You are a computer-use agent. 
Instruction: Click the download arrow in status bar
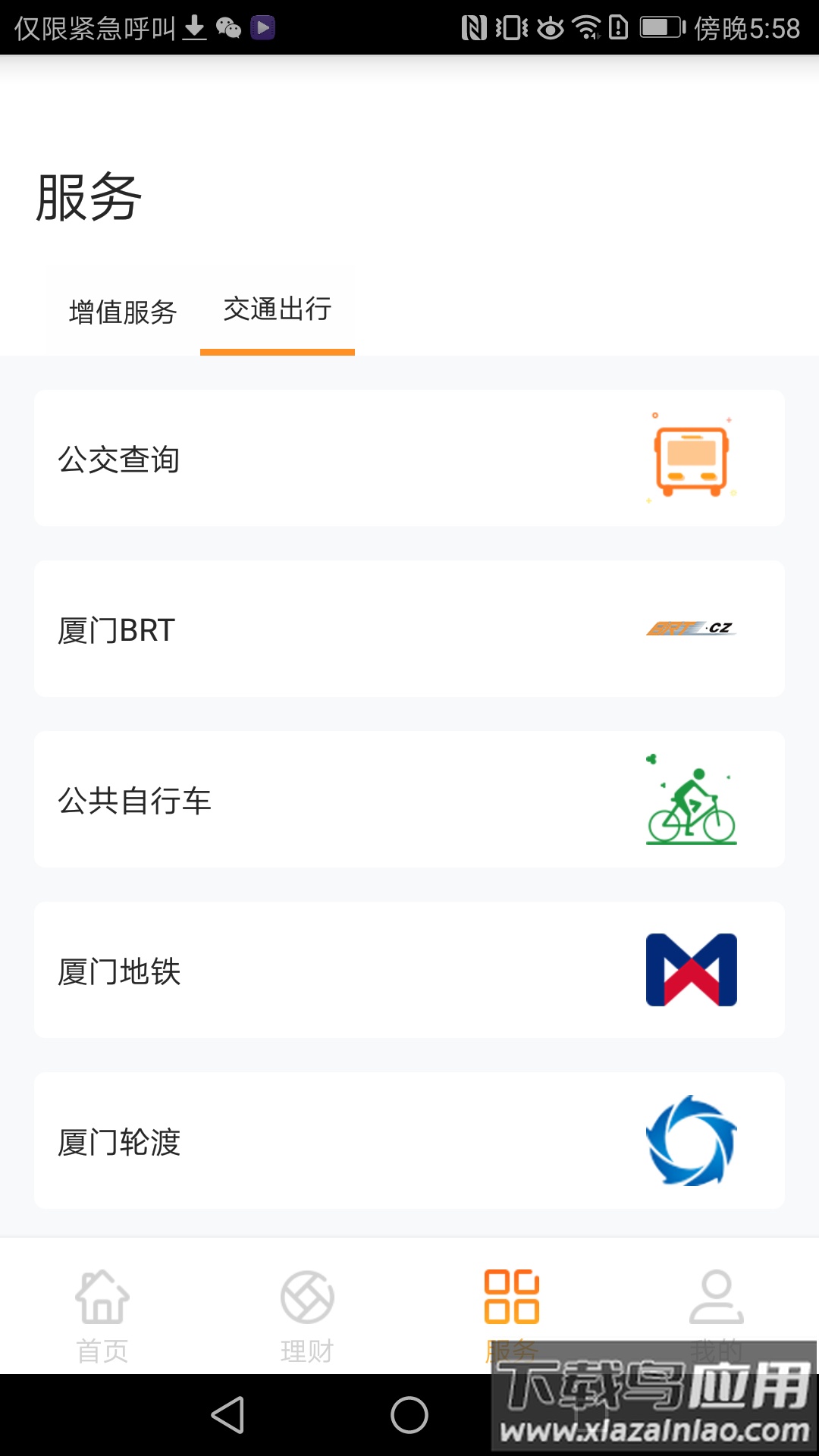pos(196,27)
